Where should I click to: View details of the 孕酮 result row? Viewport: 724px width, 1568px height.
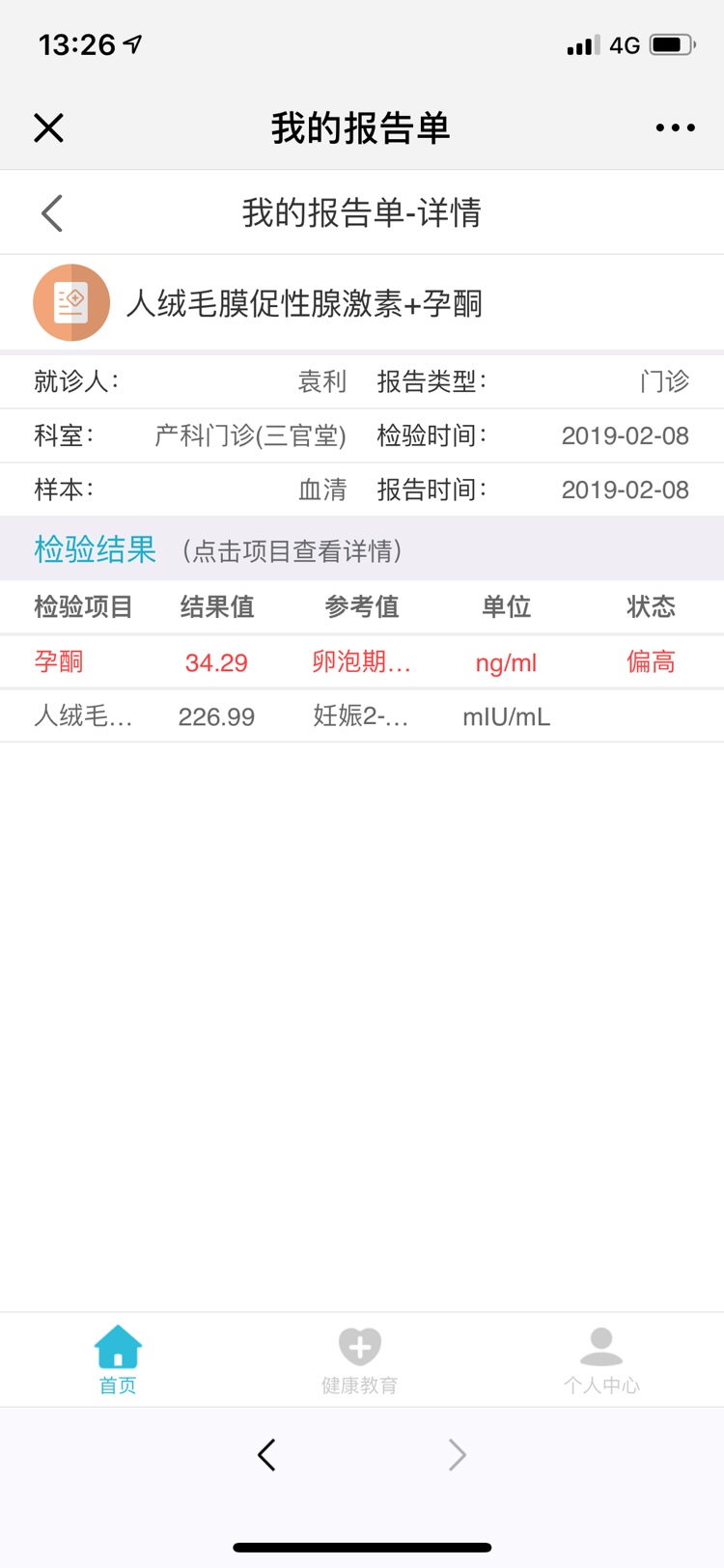361,662
